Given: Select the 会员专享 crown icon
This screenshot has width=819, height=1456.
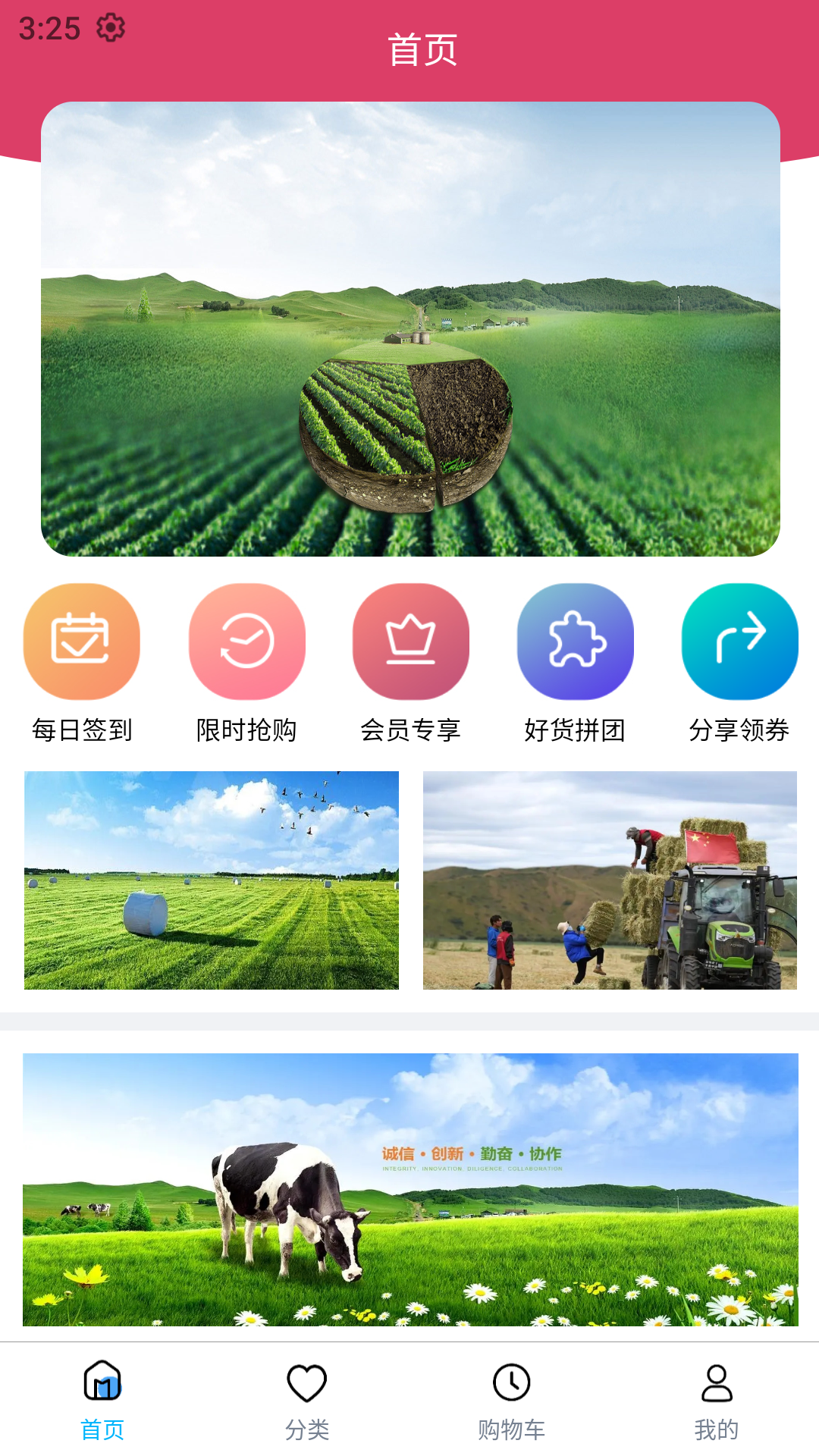Looking at the screenshot, I should [411, 641].
